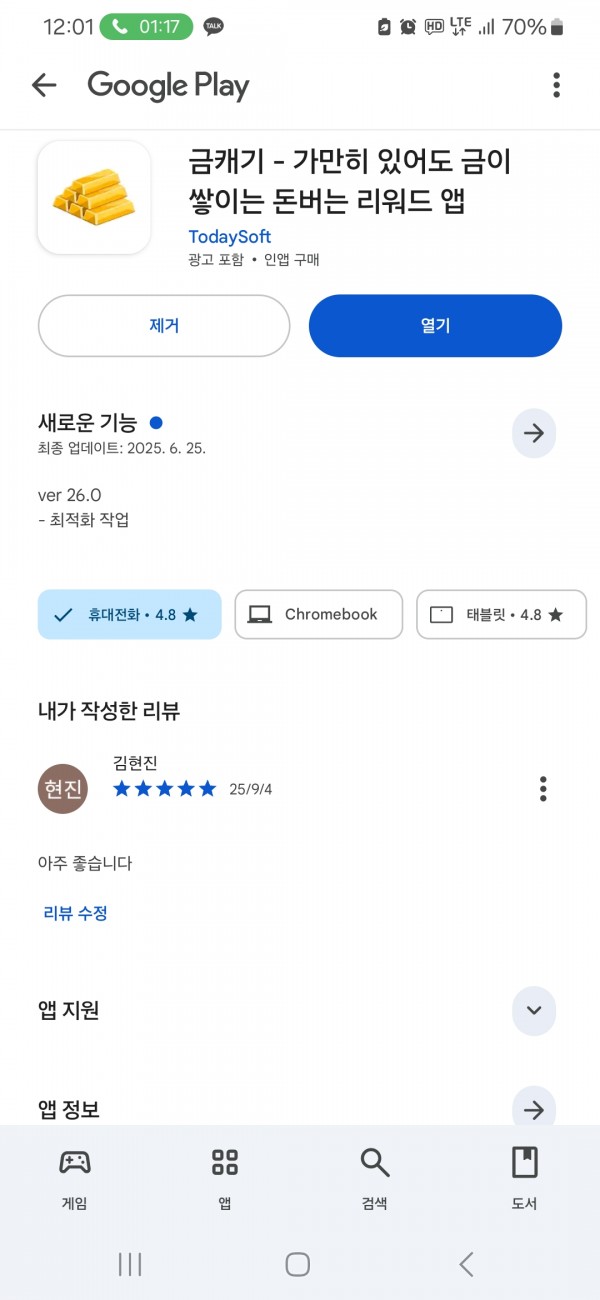The width and height of the screenshot is (600, 1300).
Task: Open the Google Play overflow menu
Action: pos(556,86)
